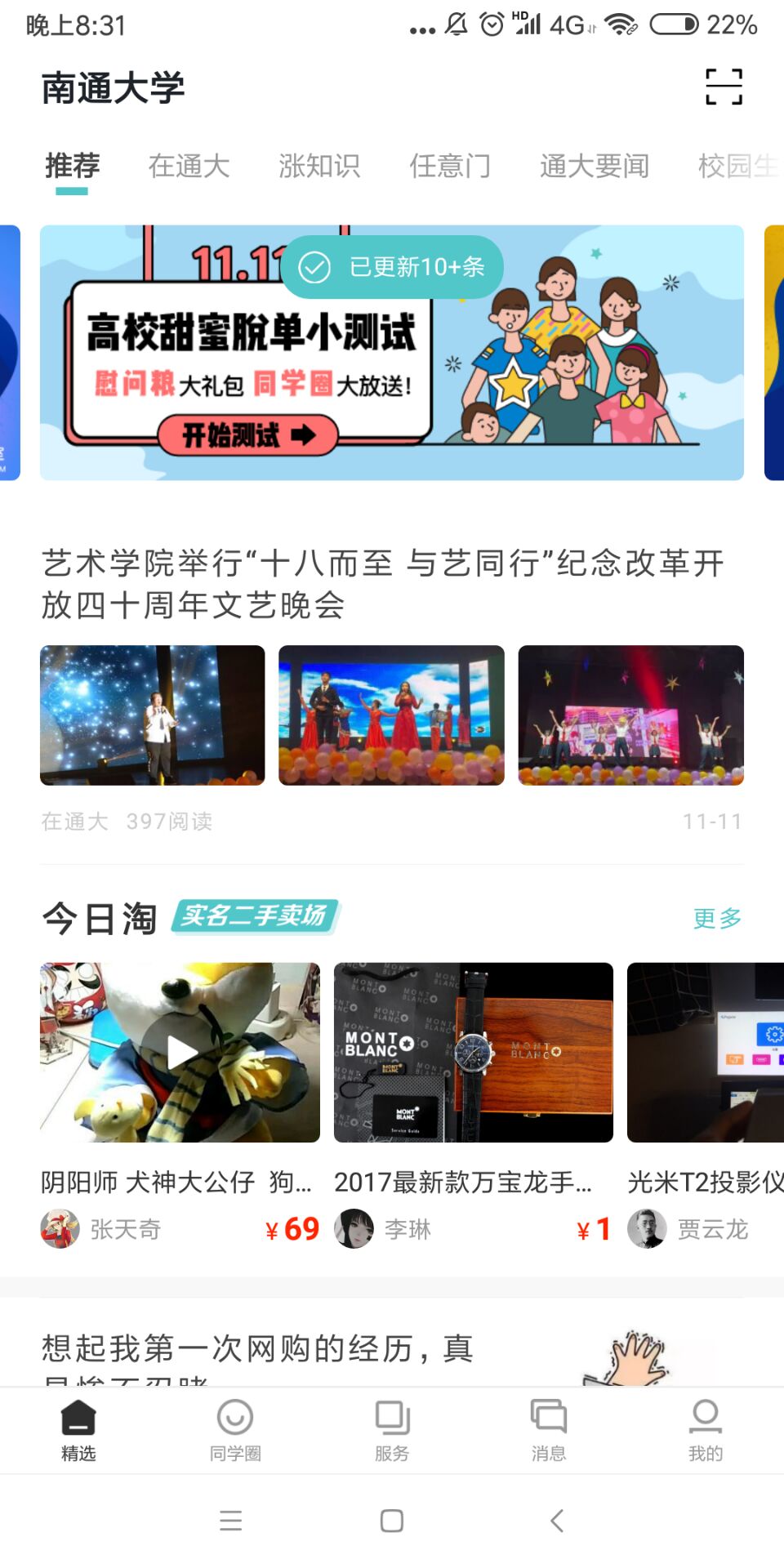784x1568 pixels.
Task: Open the 艺术学院 文艺晚会 article
Action: click(384, 583)
